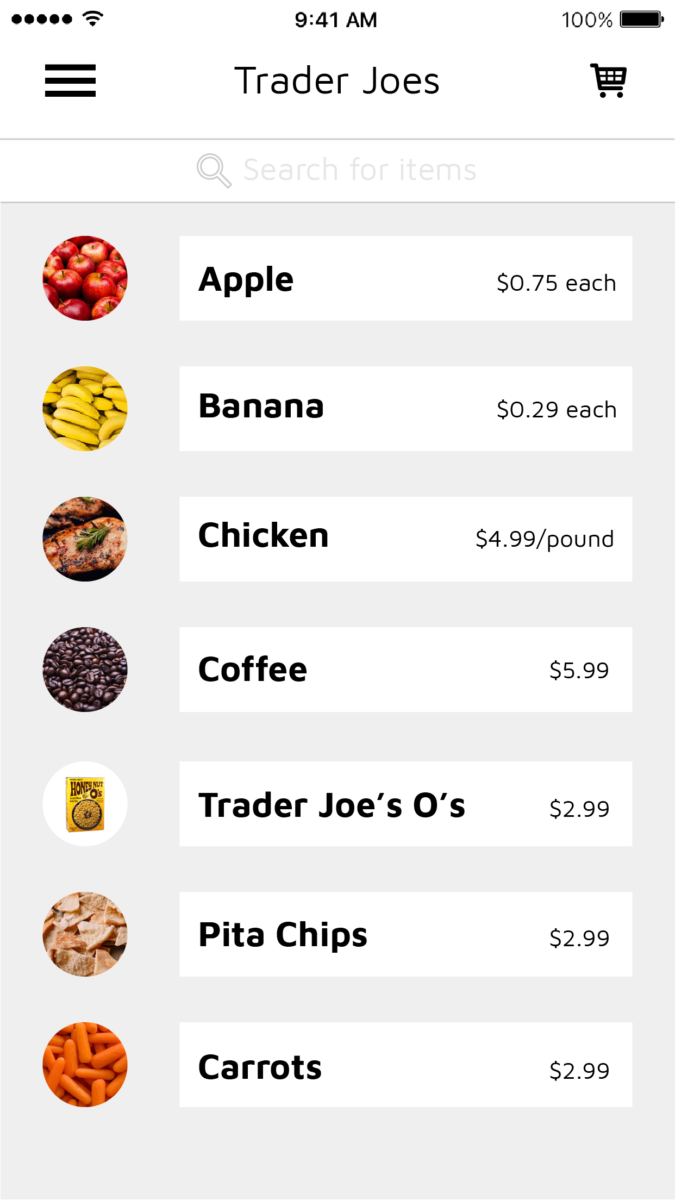Tap the Search for items field
The height and width of the screenshot is (1200, 675).
pos(337,170)
